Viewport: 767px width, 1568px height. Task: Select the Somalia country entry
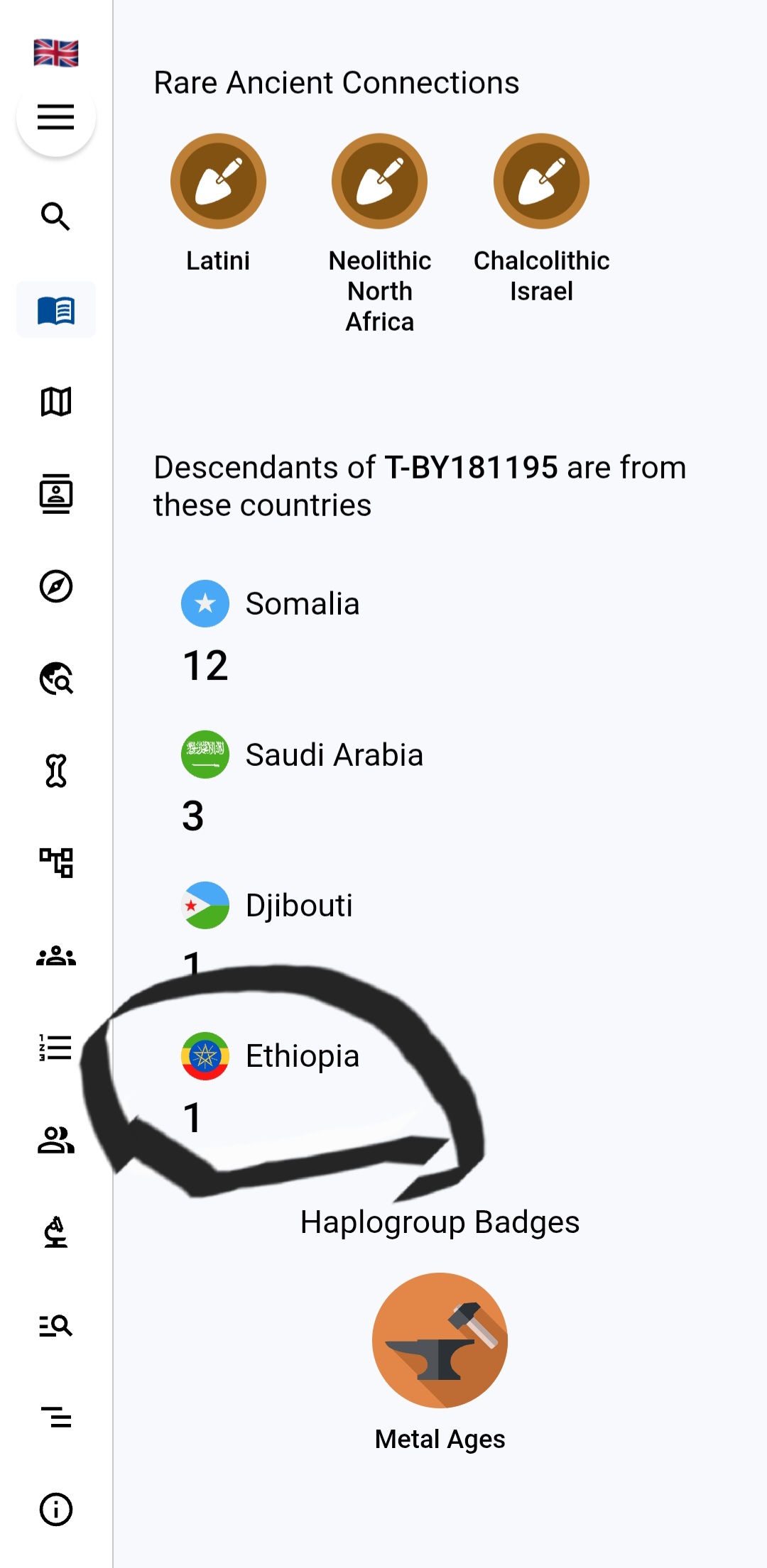[x=302, y=604]
